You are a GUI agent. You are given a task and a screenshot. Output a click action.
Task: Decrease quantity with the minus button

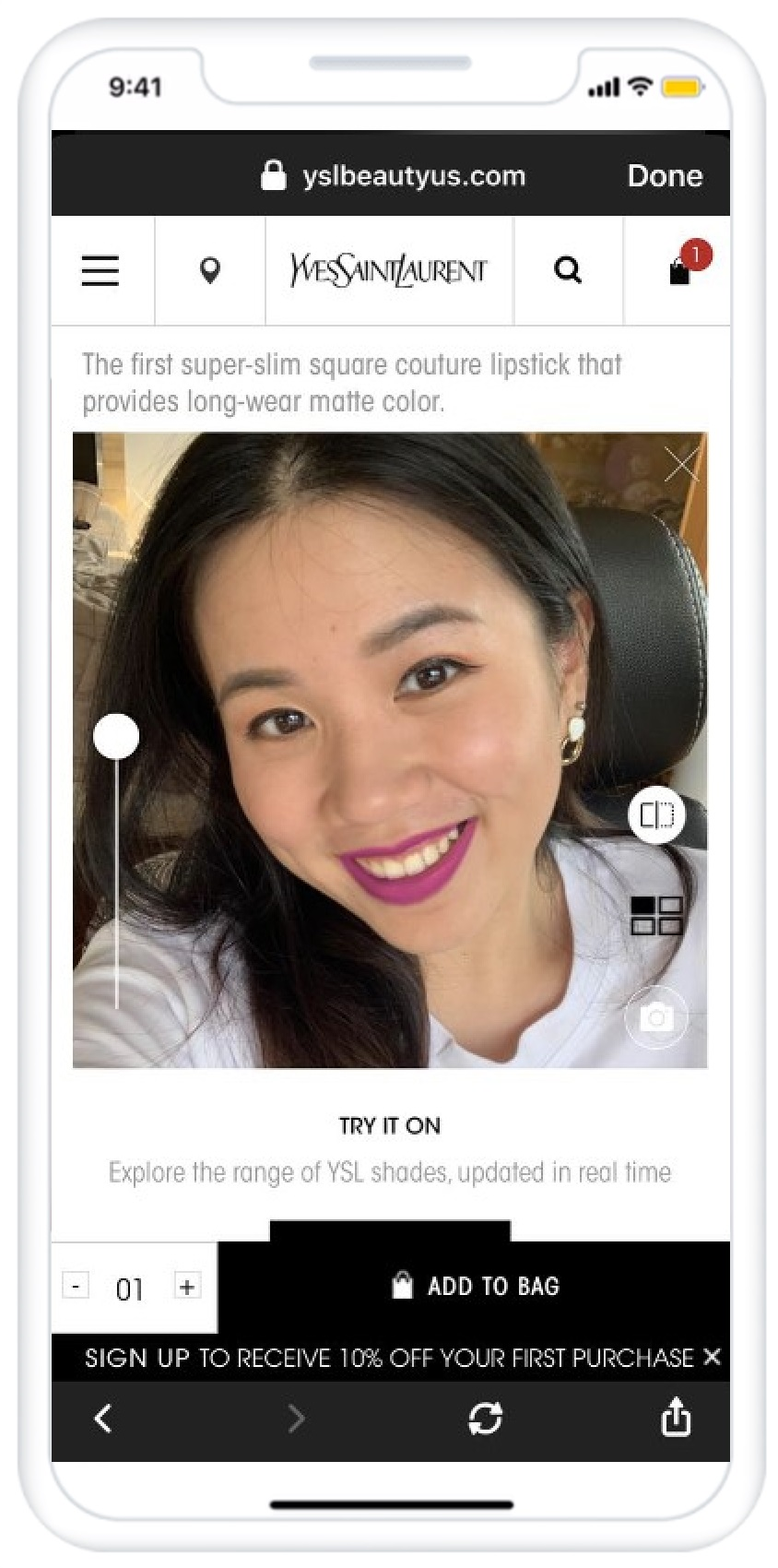click(77, 1286)
